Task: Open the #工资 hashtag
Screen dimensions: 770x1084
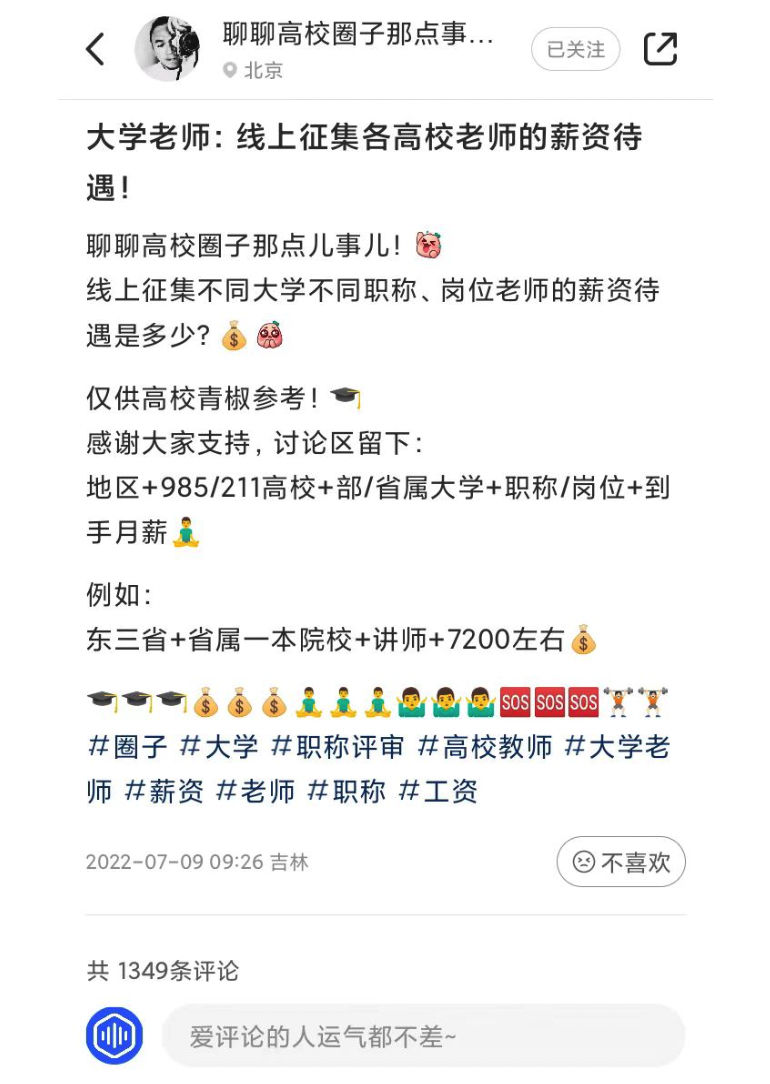Action: click(x=438, y=792)
